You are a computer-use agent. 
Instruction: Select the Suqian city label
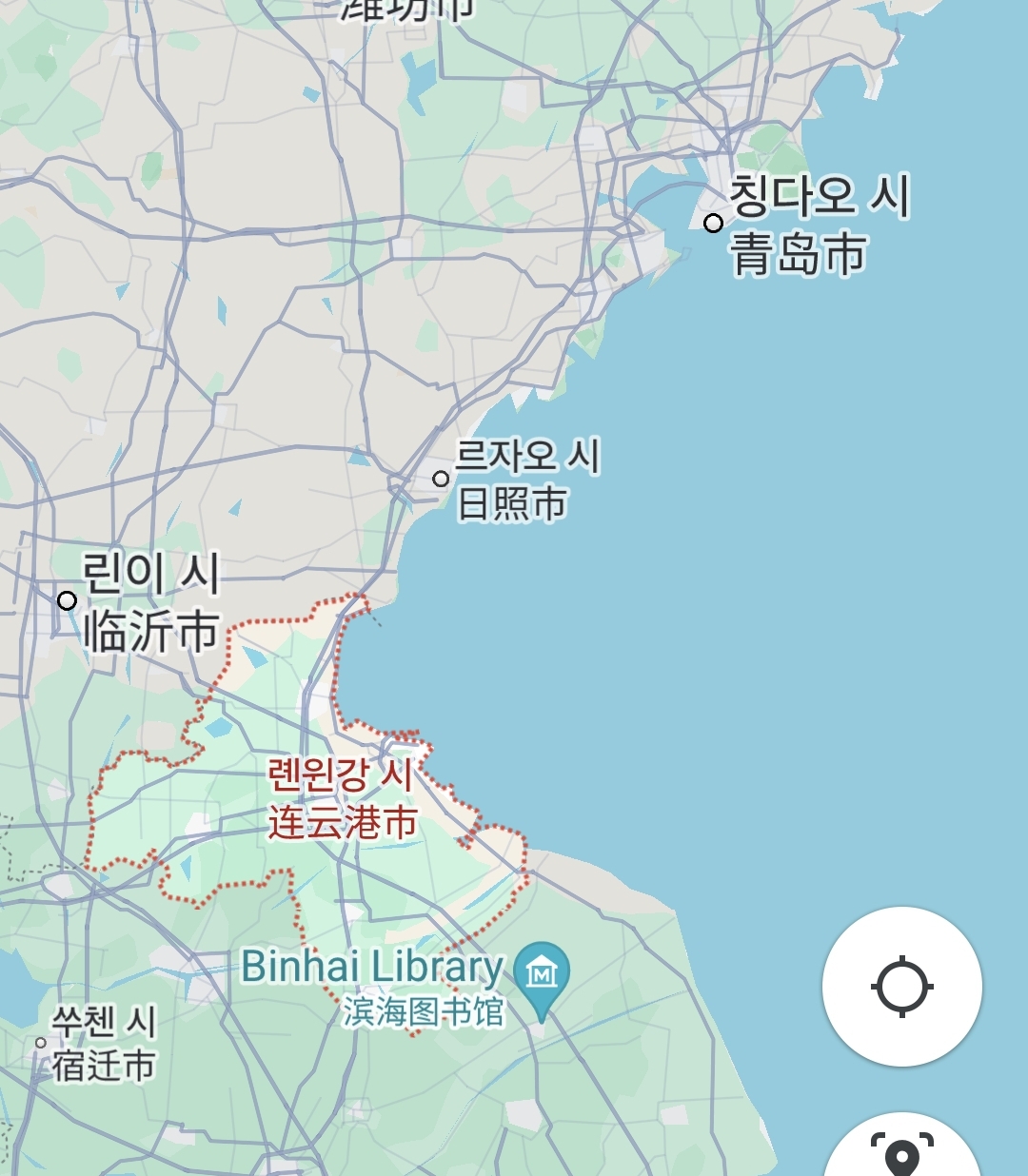point(103,1044)
